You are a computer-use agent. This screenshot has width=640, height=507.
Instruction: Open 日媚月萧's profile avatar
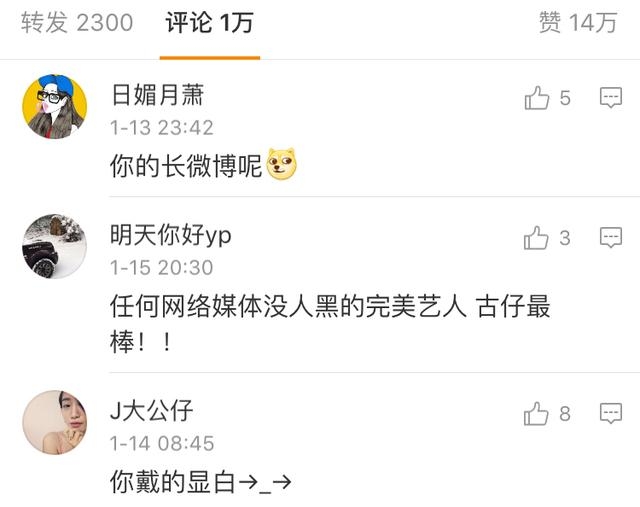click(54, 106)
